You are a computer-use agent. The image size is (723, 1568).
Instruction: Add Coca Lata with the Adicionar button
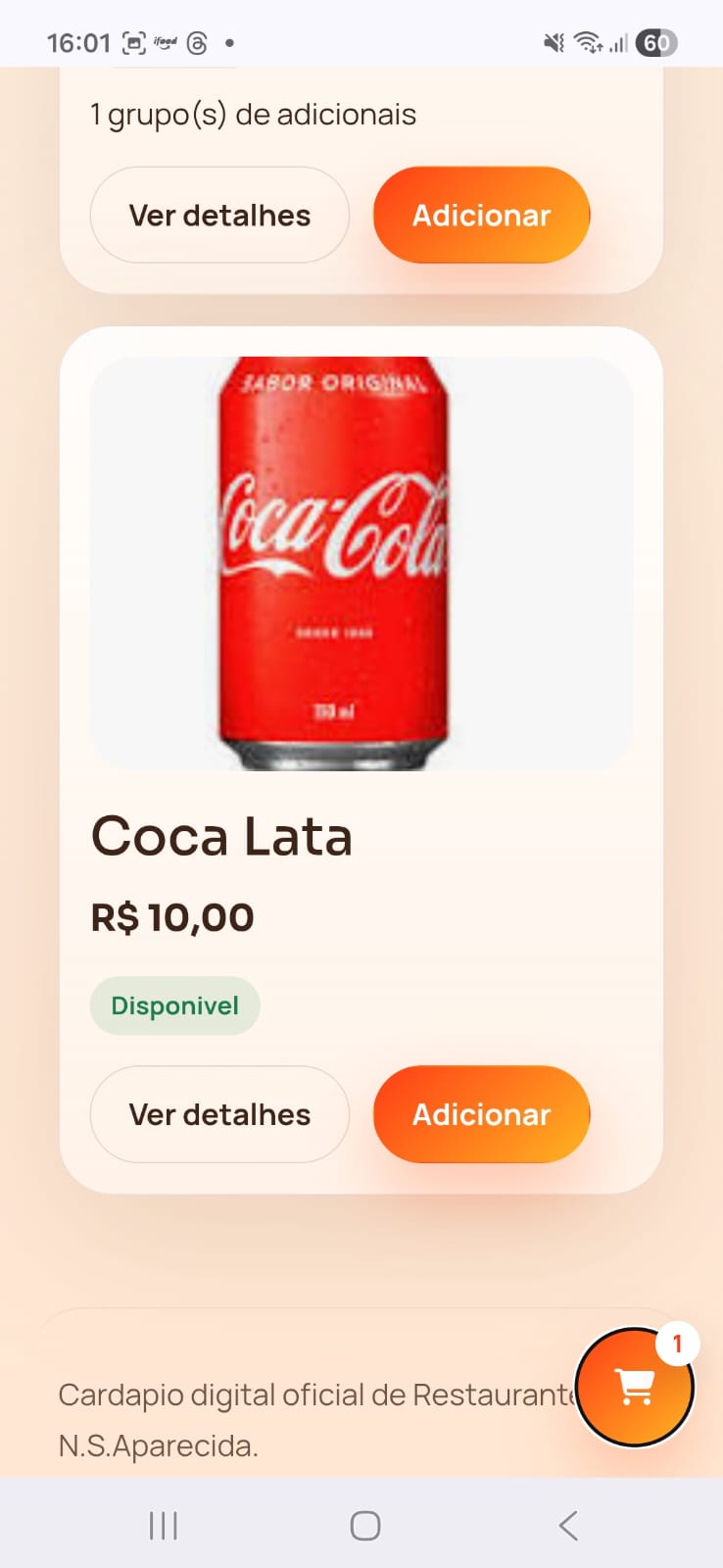[481, 1114]
